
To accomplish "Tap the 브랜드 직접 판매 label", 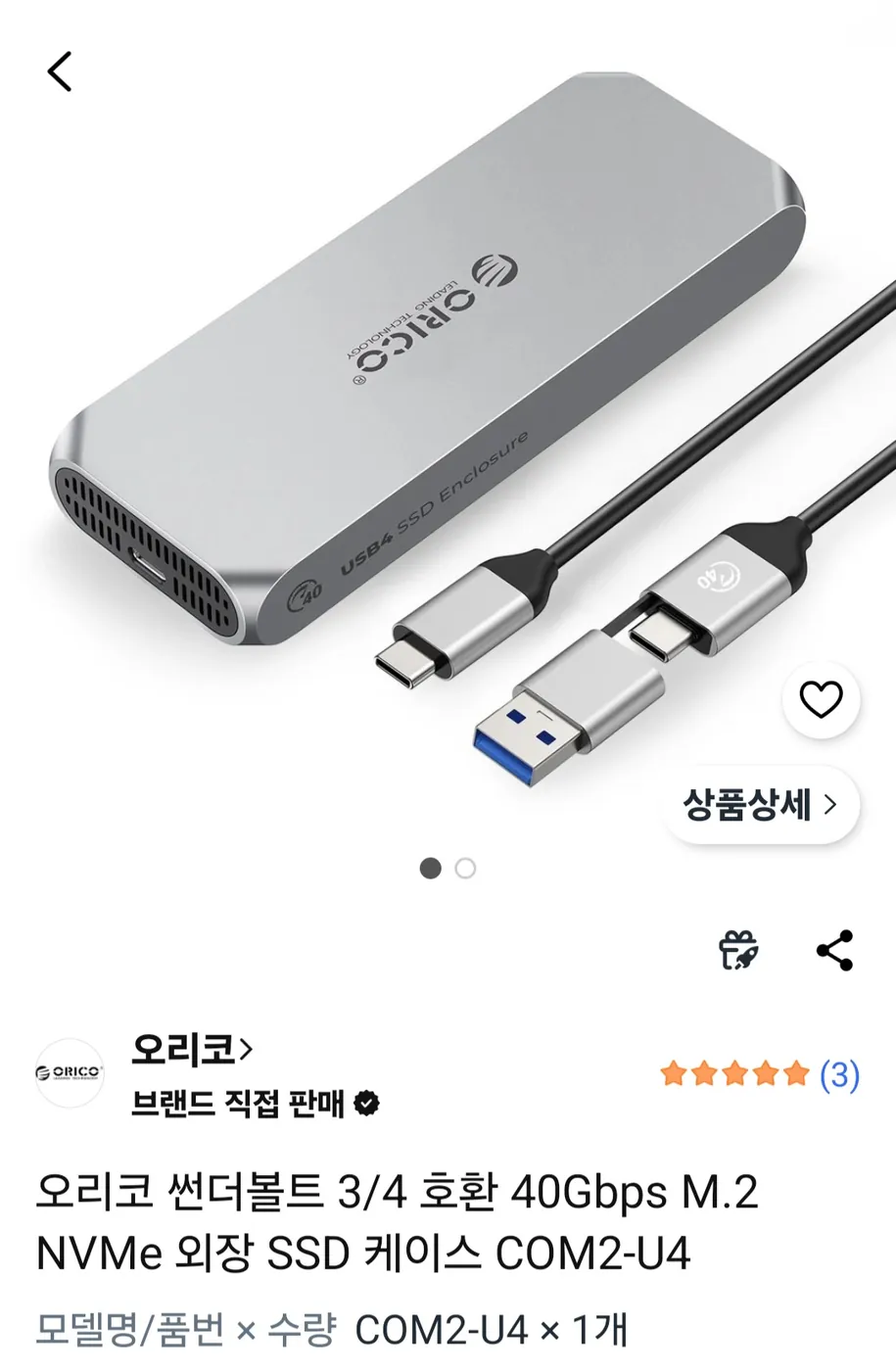I will (235, 1103).
